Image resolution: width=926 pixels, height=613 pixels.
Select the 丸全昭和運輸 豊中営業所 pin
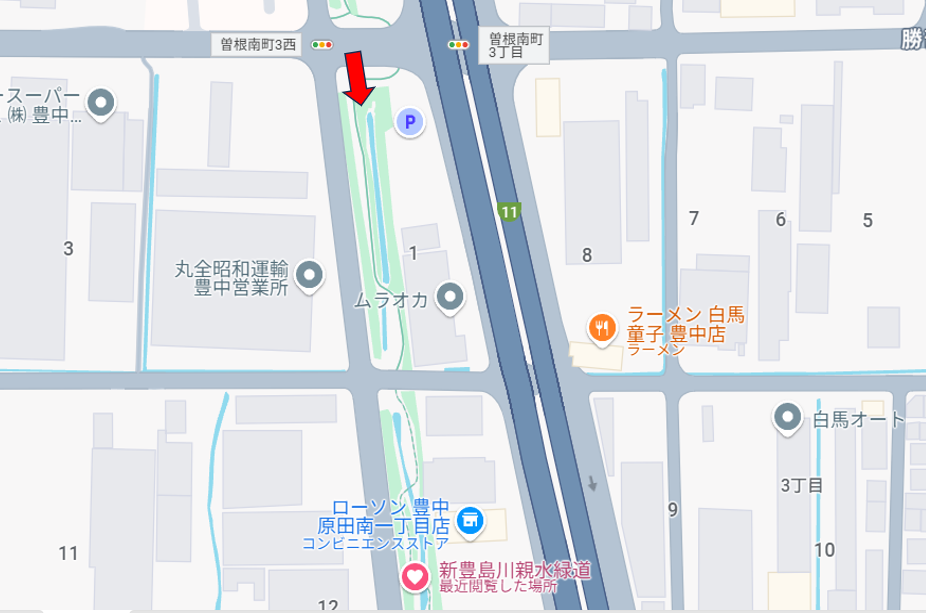coord(311,272)
